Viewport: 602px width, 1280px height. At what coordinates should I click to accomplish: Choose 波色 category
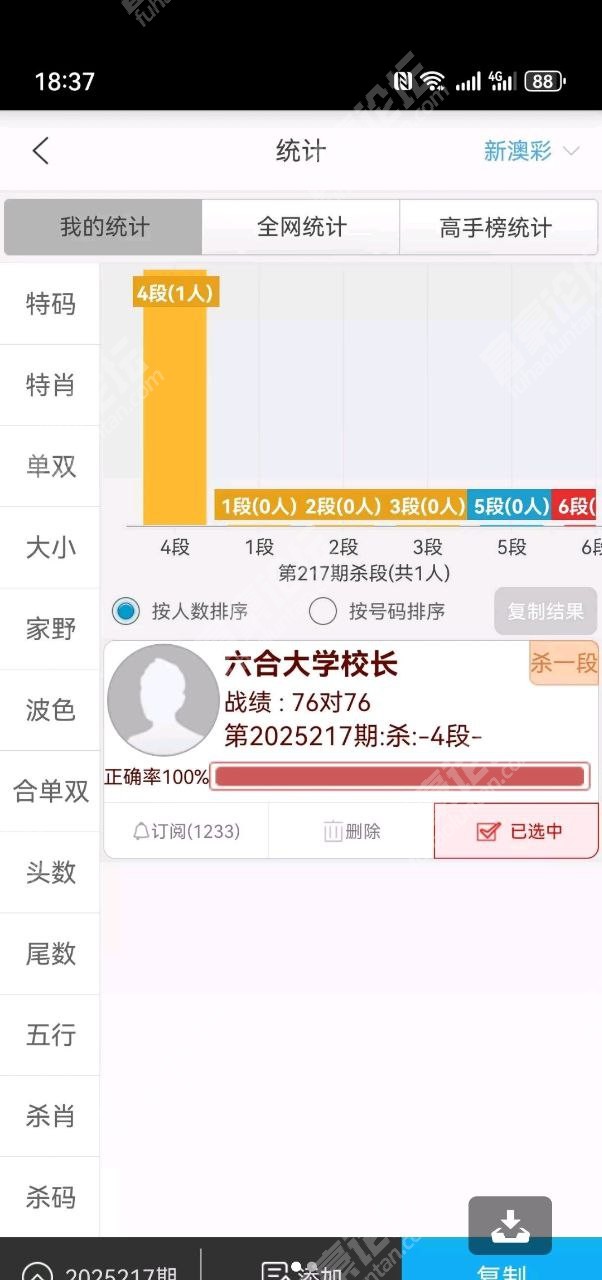point(50,710)
